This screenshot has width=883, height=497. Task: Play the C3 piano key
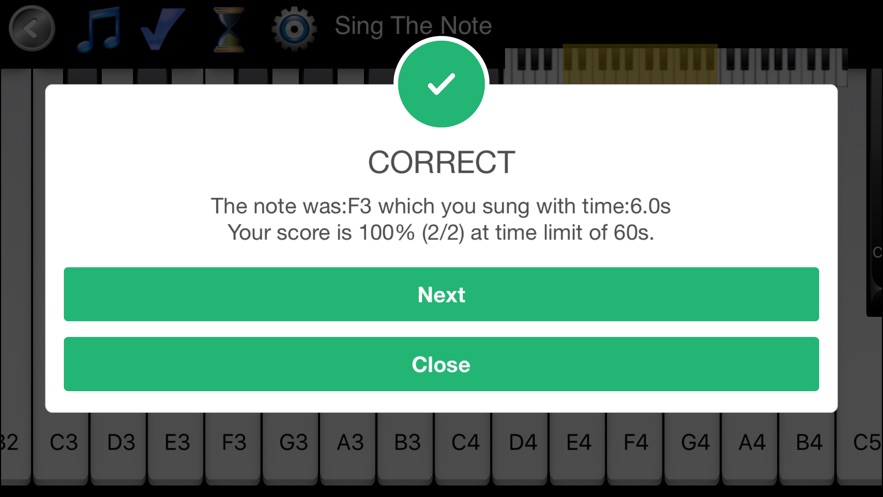63,448
